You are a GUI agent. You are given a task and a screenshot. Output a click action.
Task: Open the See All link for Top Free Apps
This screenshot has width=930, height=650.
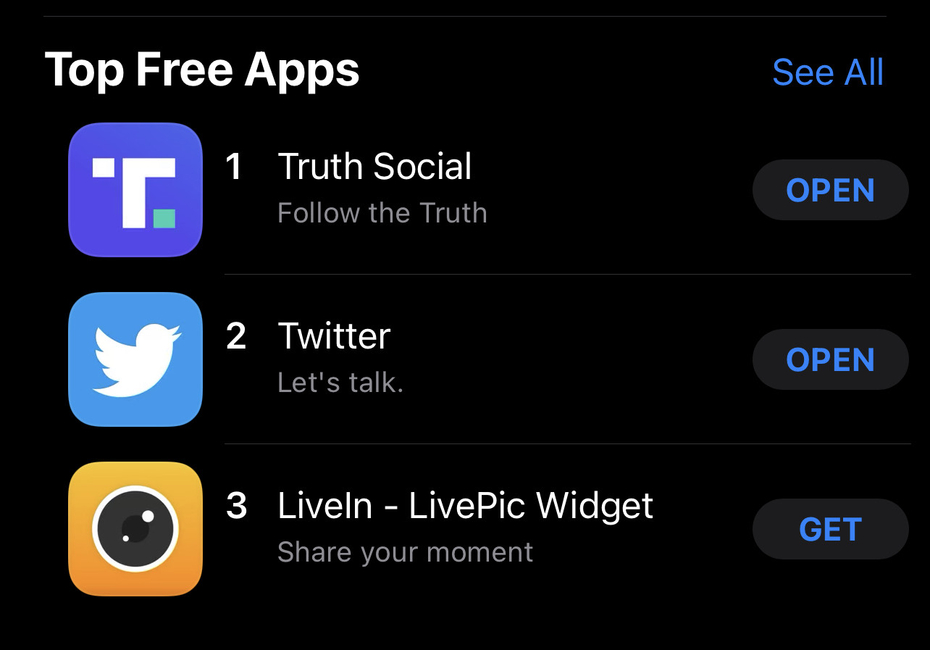pos(827,73)
